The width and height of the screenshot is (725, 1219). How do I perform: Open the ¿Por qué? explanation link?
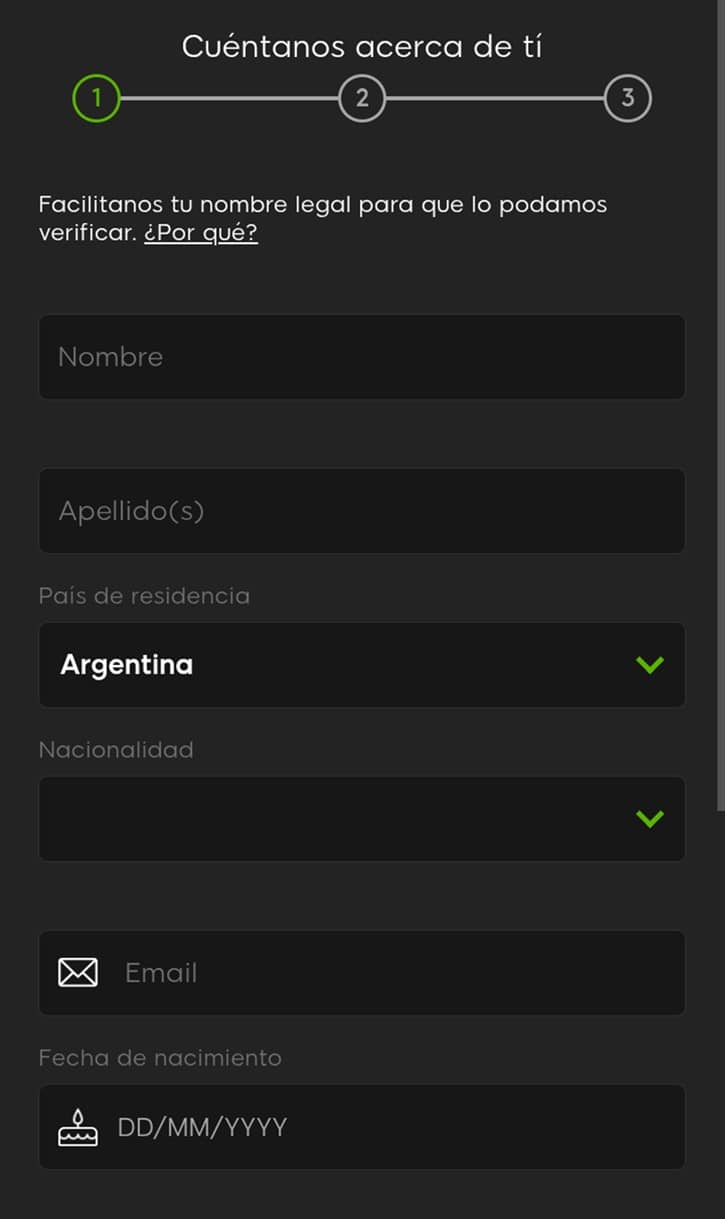tap(201, 232)
